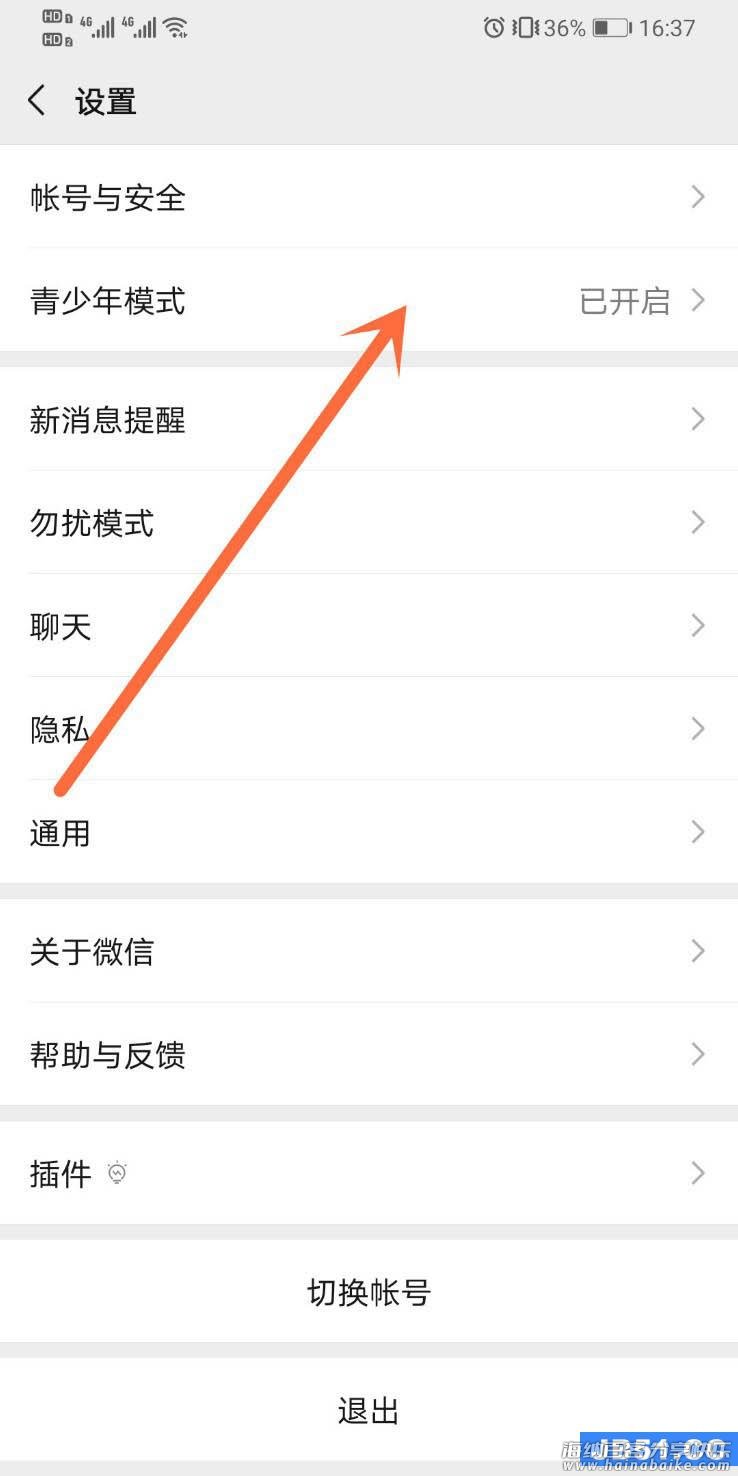
Task: Open the 插件 row
Action: [x=368, y=1173]
